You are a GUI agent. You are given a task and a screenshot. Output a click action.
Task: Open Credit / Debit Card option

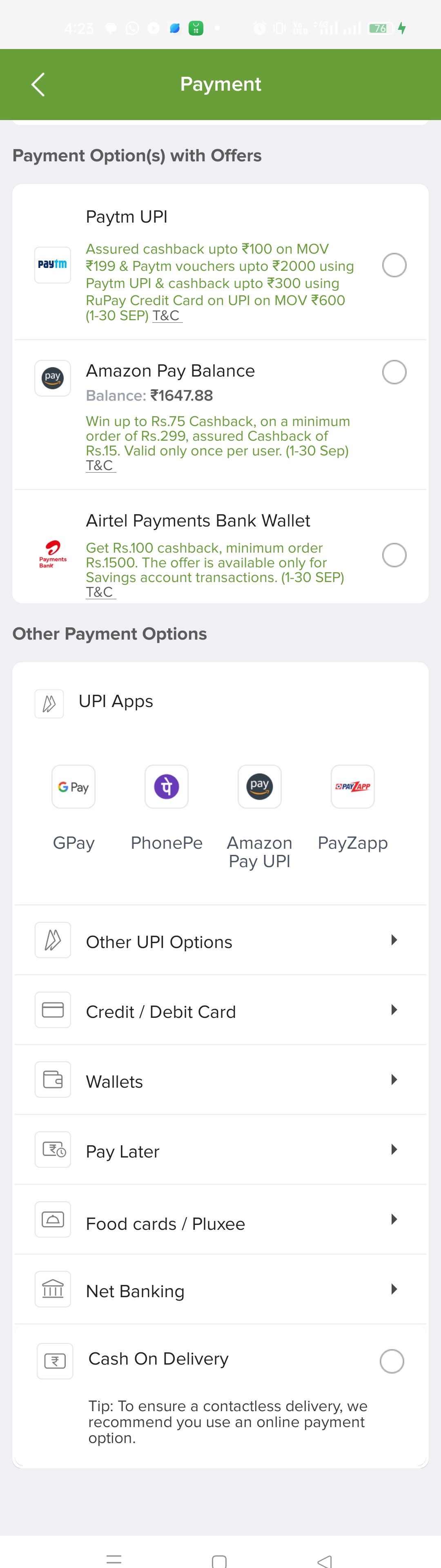[220, 1011]
